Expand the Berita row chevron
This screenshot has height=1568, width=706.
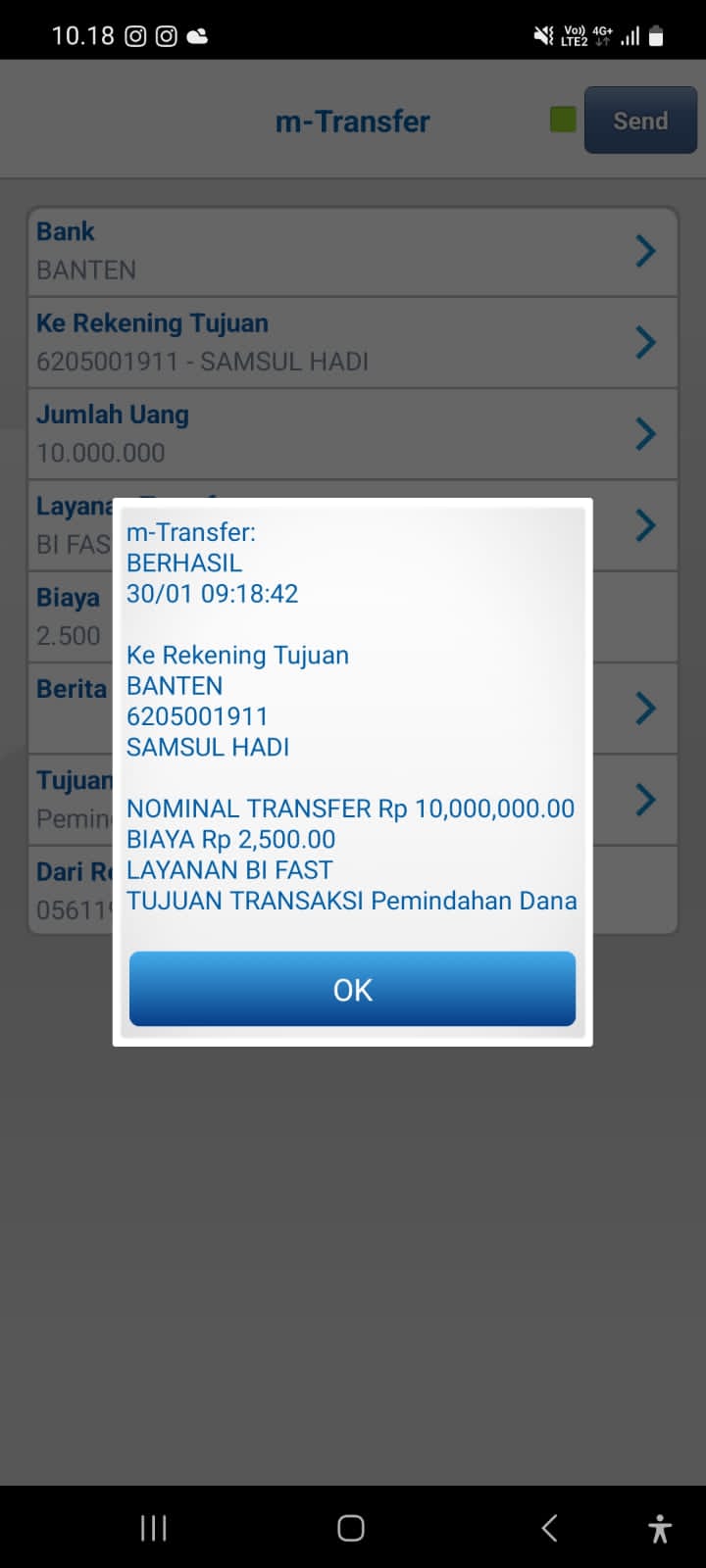coord(645,708)
